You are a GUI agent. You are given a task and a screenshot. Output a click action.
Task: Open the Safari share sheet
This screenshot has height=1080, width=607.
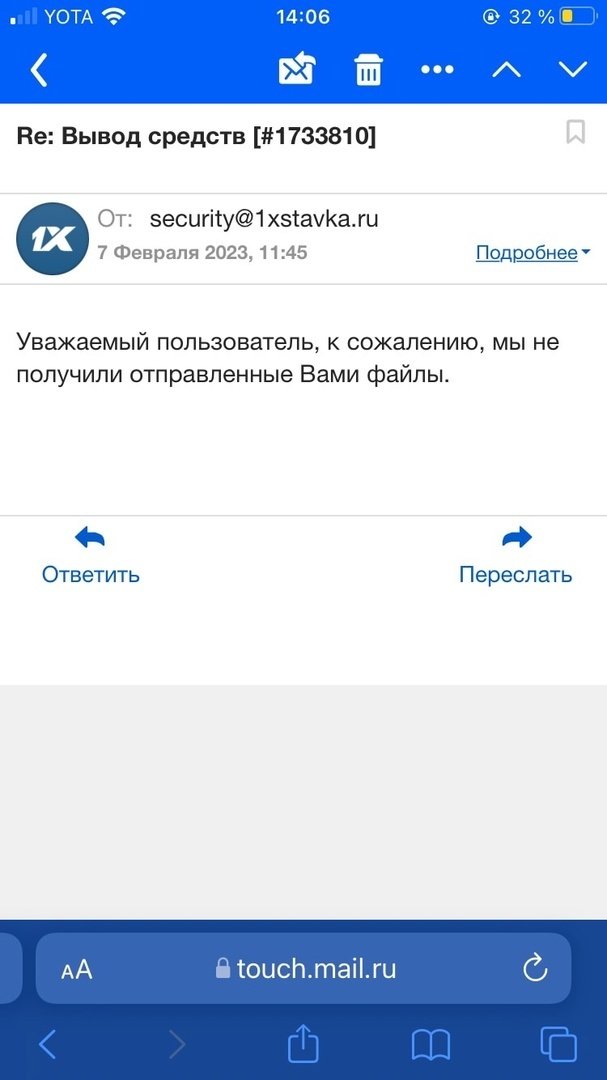pyautogui.click(x=303, y=1045)
